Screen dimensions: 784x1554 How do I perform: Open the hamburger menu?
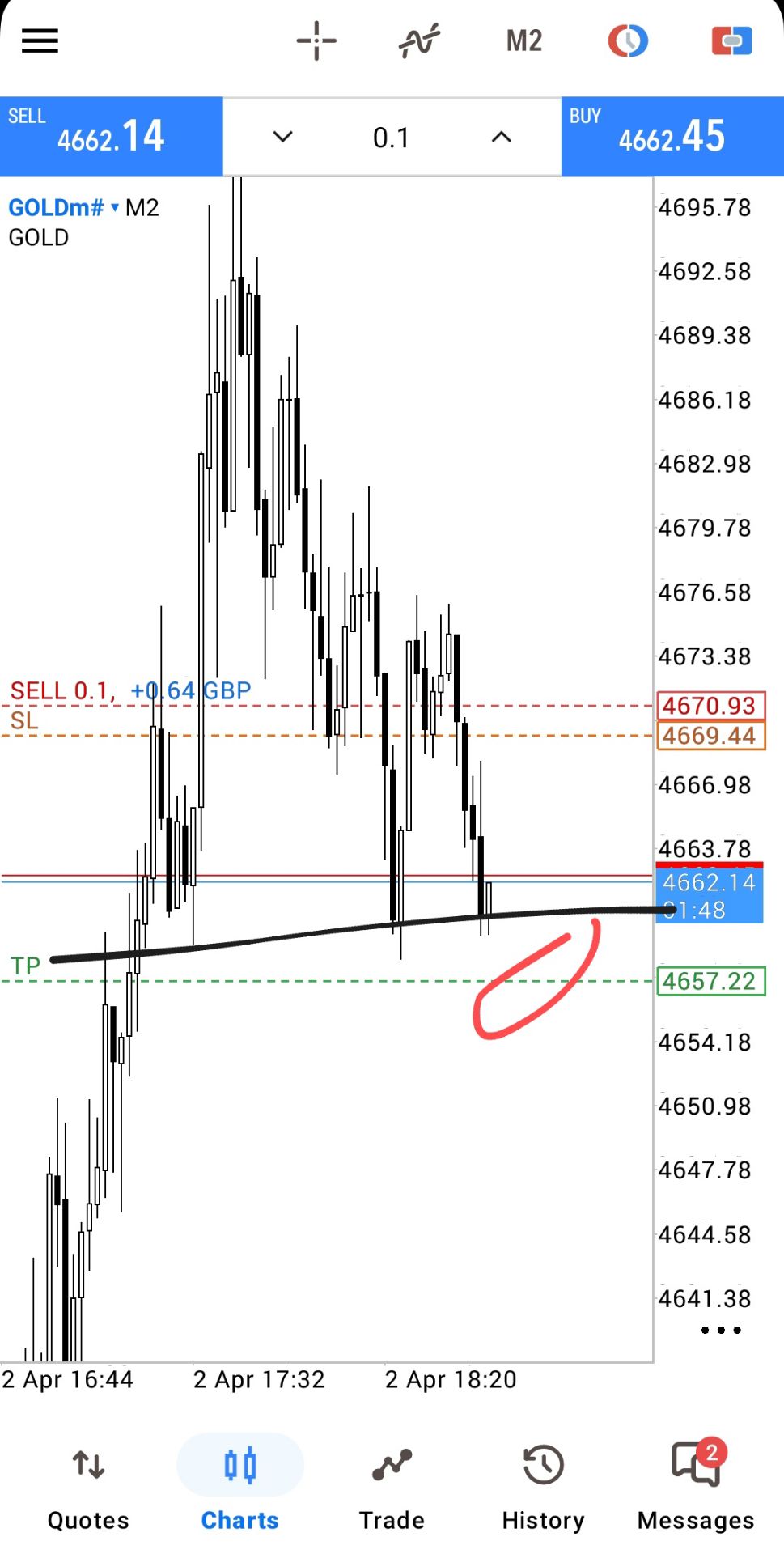(x=40, y=40)
